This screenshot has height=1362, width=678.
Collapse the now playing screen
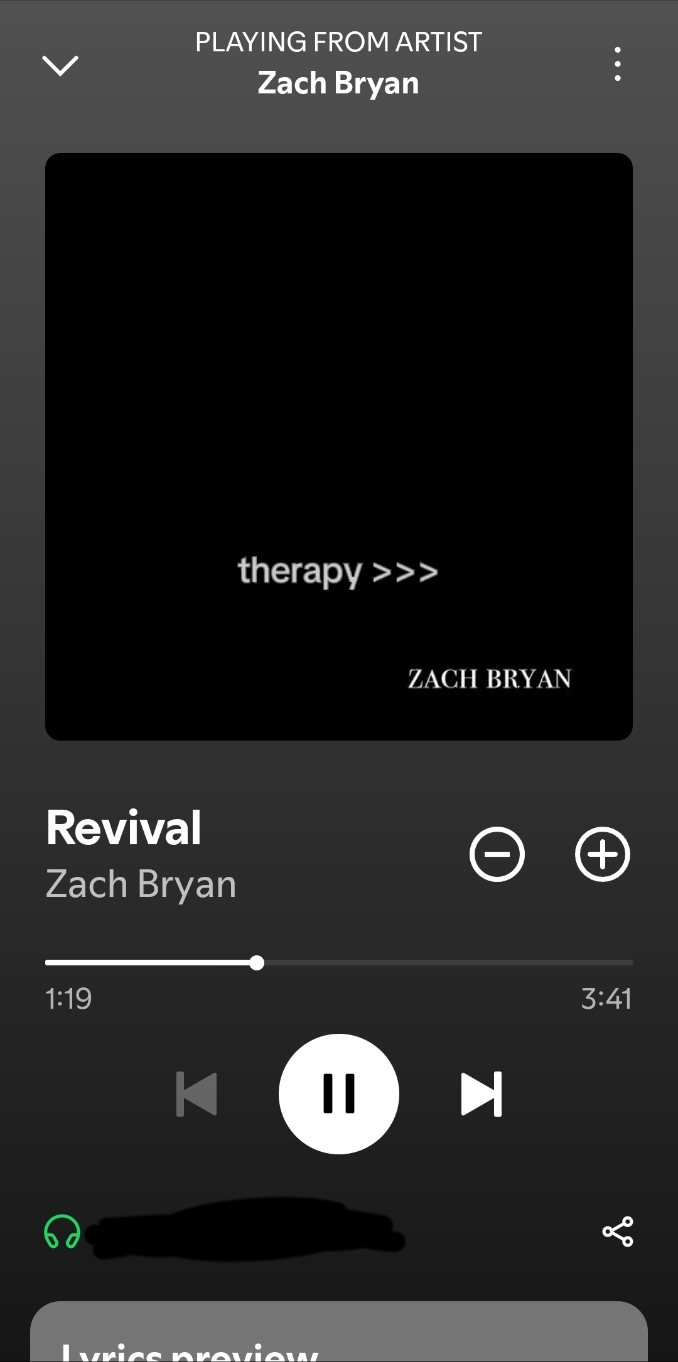pyautogui.click(x=60, y=66)
